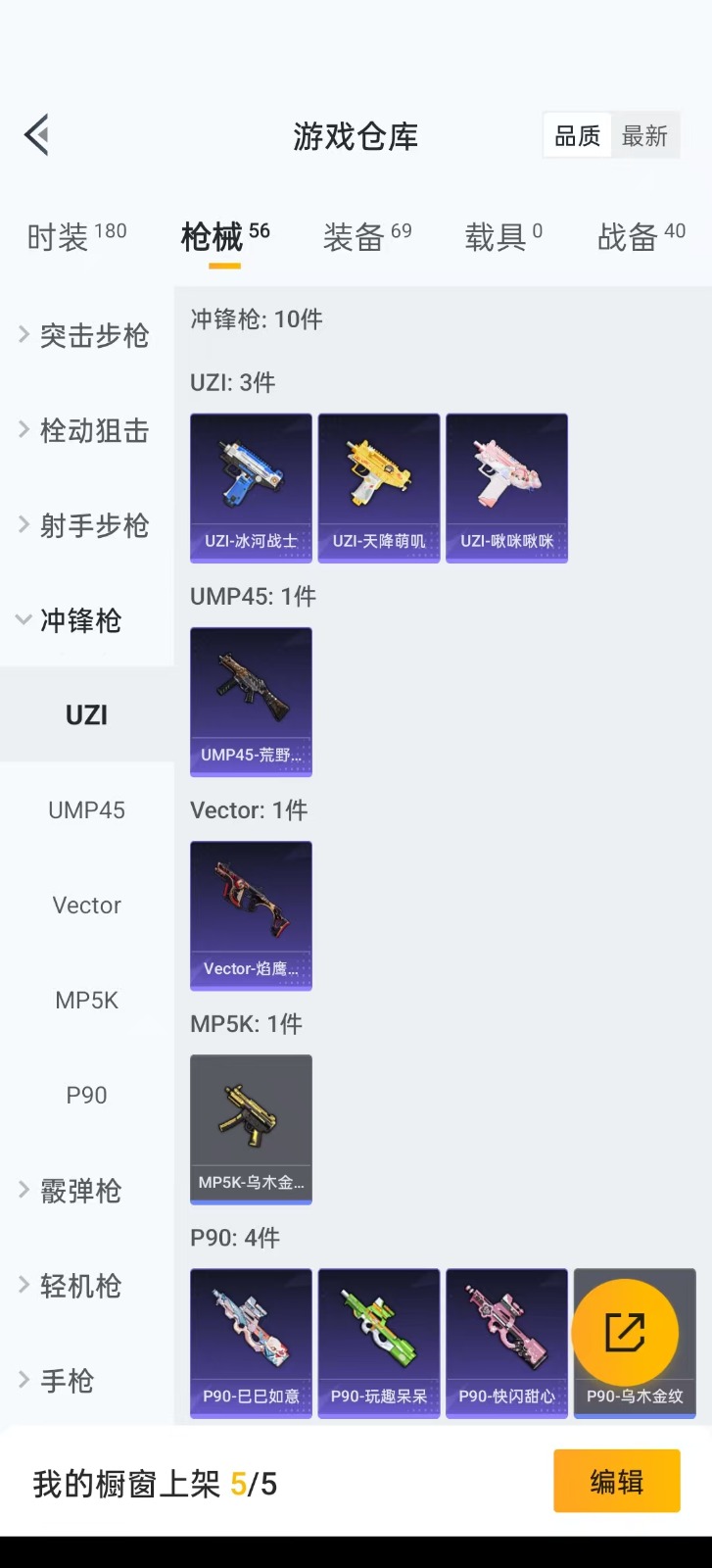712x1568 pixels.
Task: Expand the 霰弹枪 category
Action: pyautogui.click(x=71, y=1191)
